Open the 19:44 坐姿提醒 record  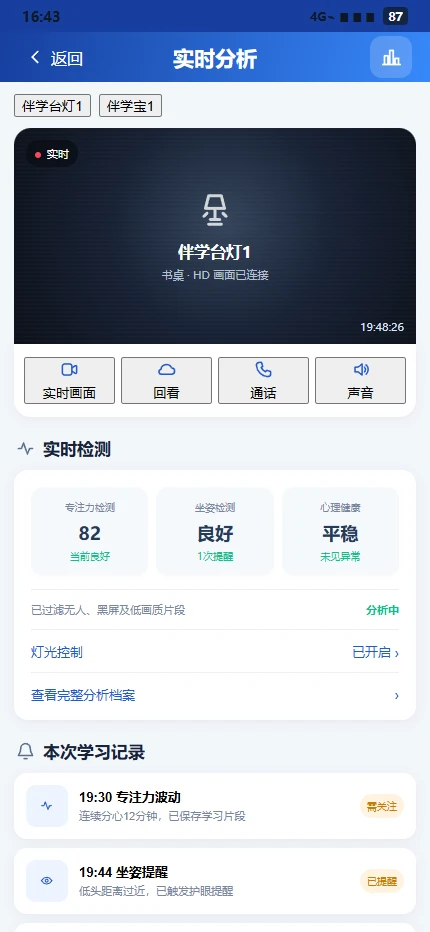[x=215, y=881]
